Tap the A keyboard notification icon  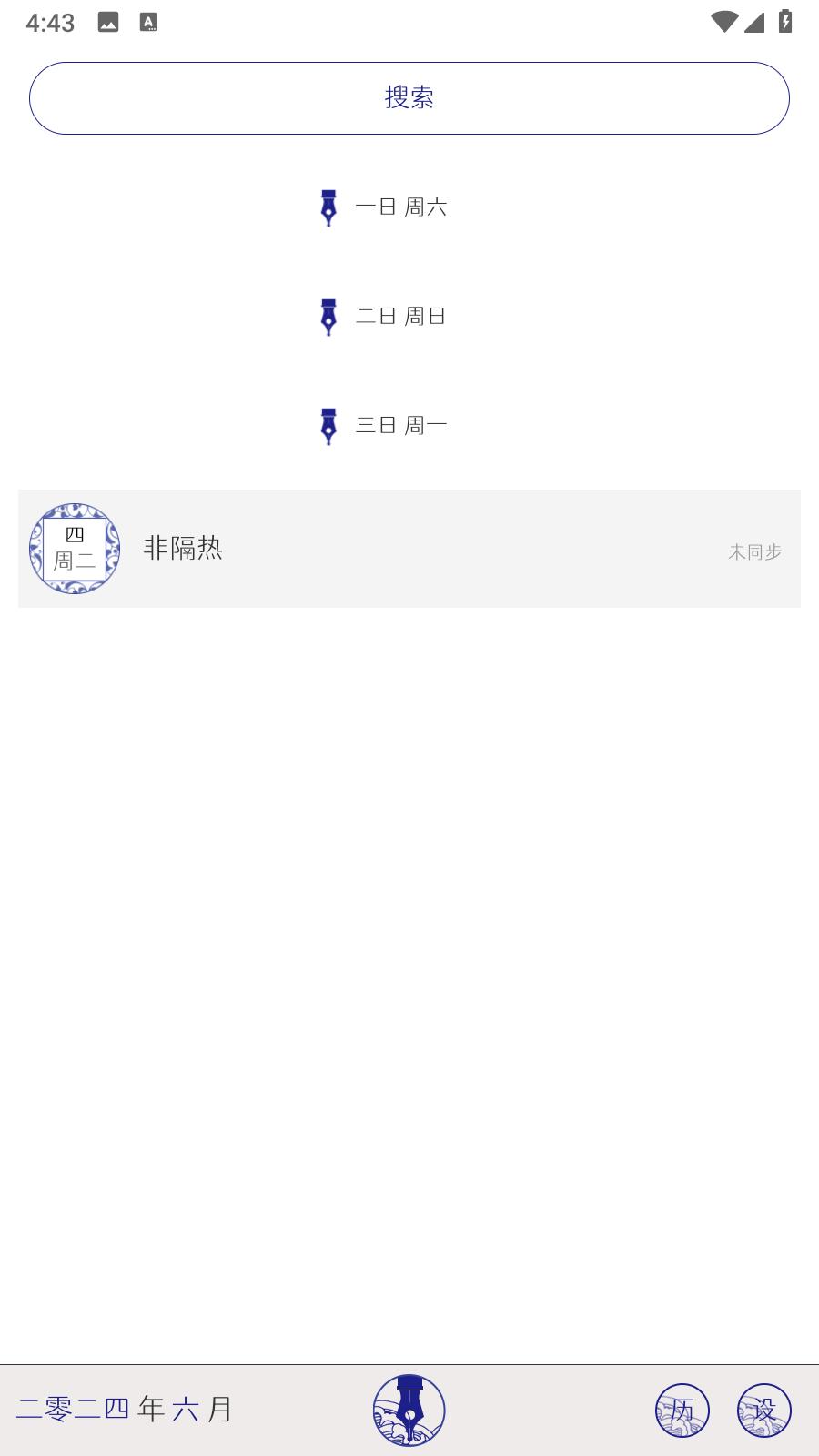(148, 23)
